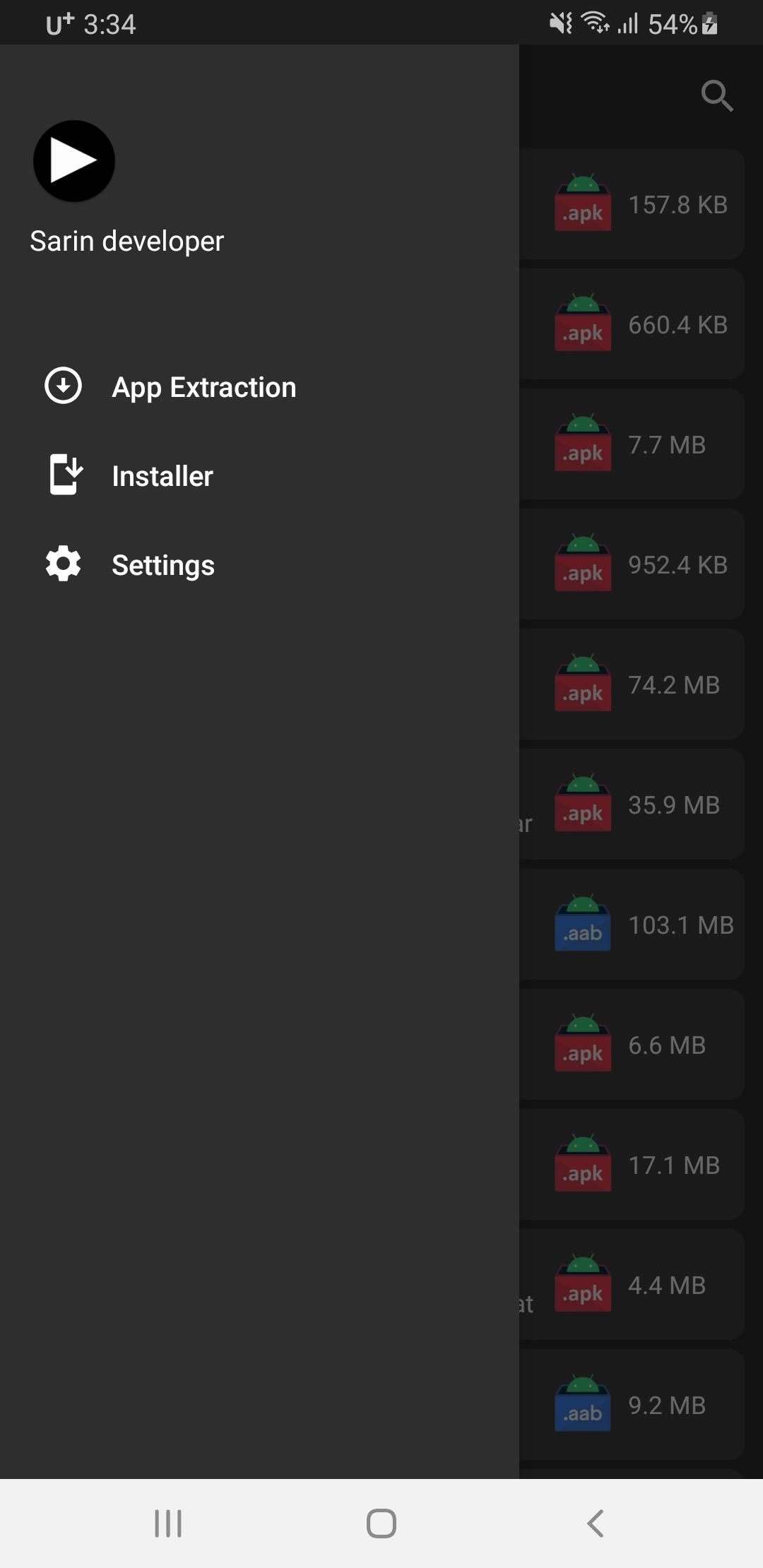Choose the 17.1 MB apk card
763x1568 pixels.
(632, 1165)
